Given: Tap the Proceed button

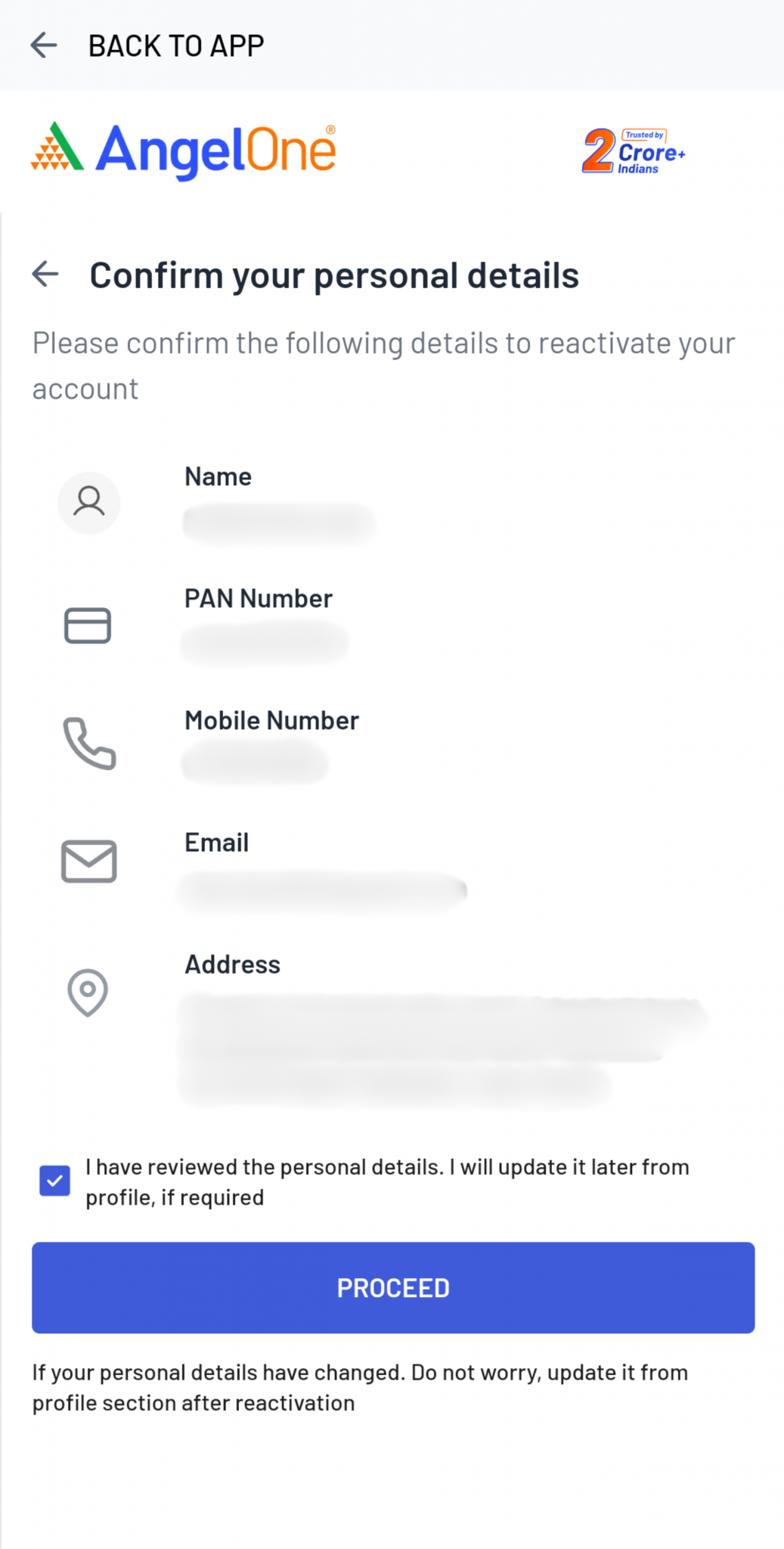Looking at the screenshot, I should 393,1287.
